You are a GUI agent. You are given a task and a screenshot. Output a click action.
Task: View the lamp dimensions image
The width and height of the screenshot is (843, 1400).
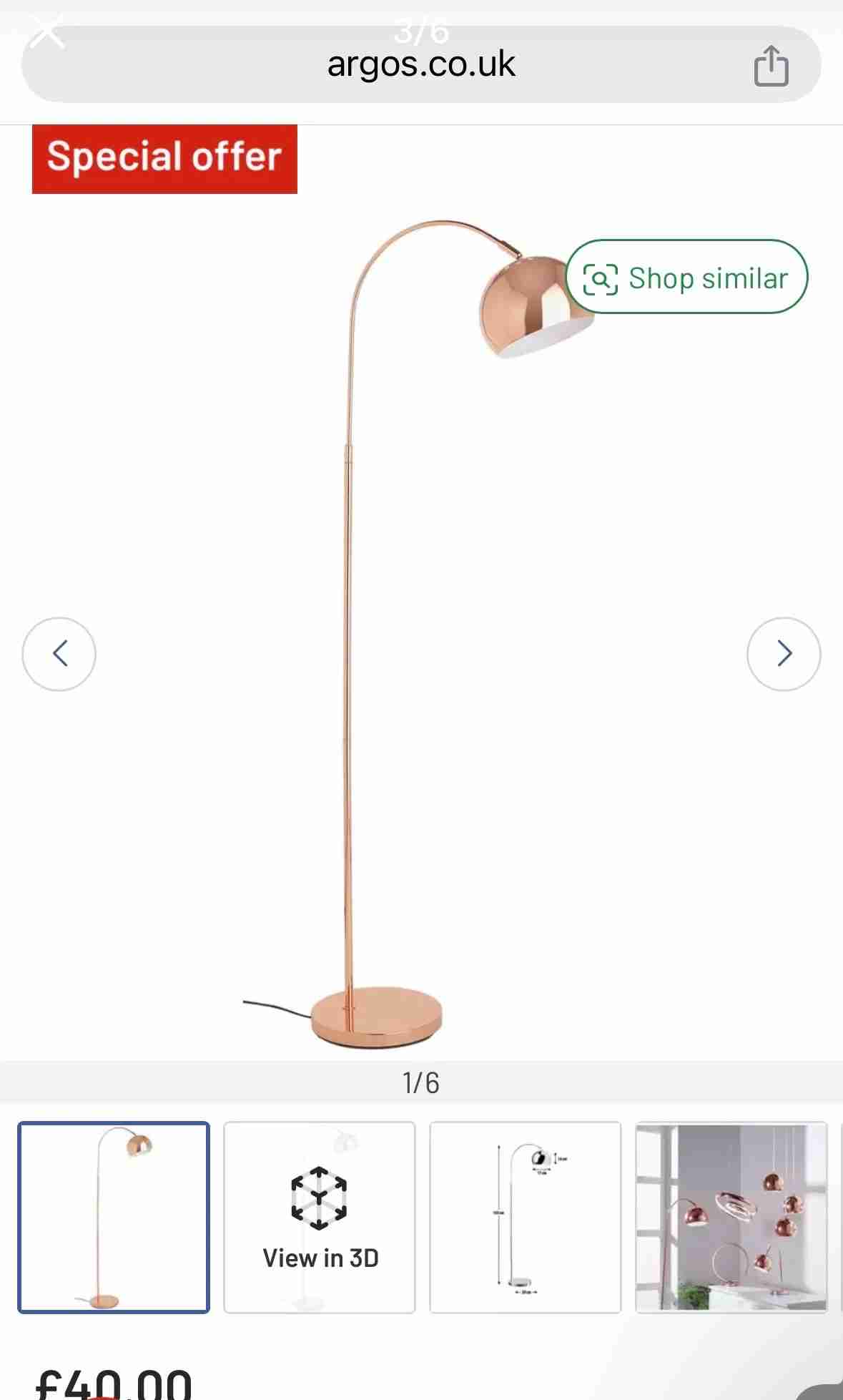525,1218
